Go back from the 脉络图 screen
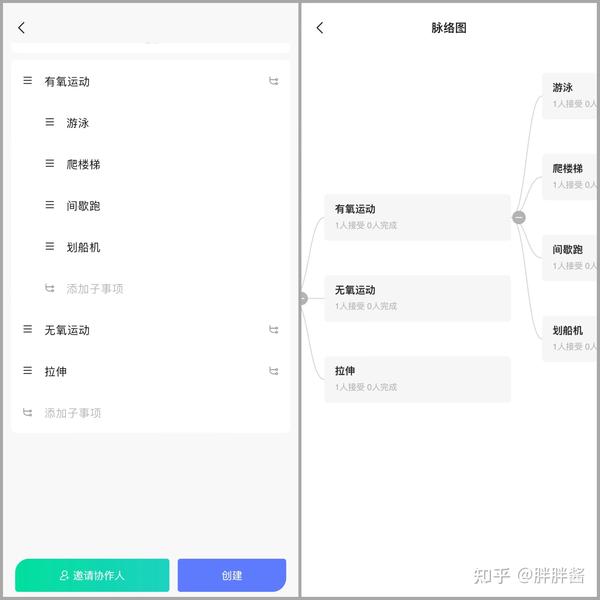 point(320,28)
